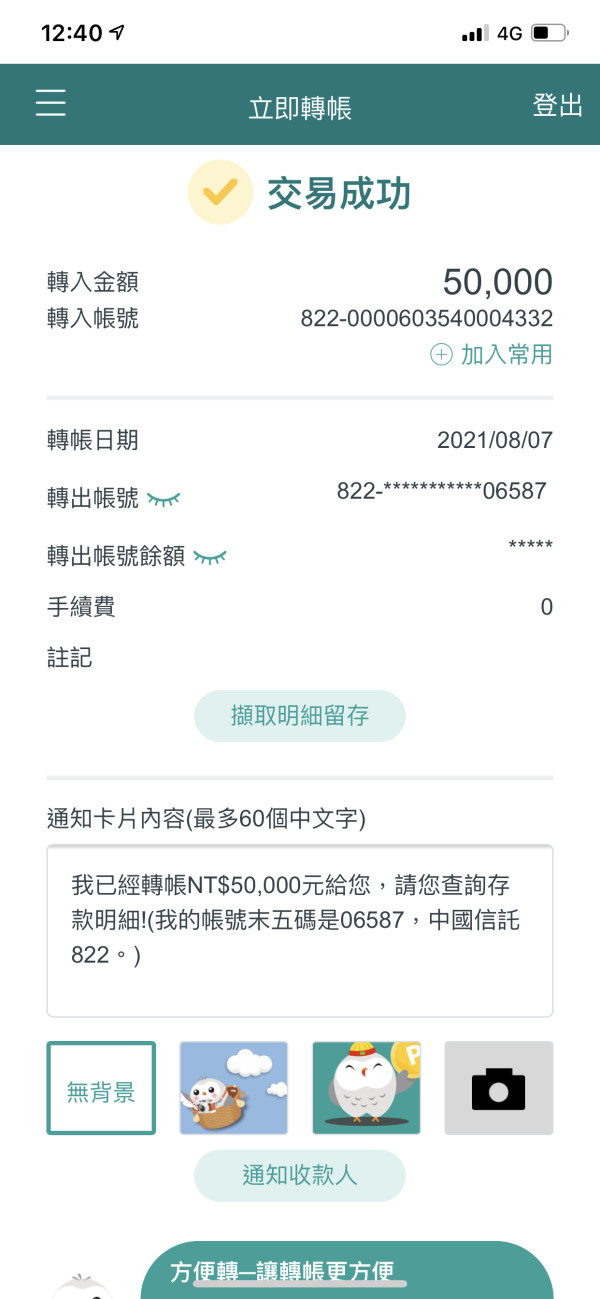600x1299 pixels.
Task: Open the hamburger drawer menu
Action: click(x=51, y=104)
